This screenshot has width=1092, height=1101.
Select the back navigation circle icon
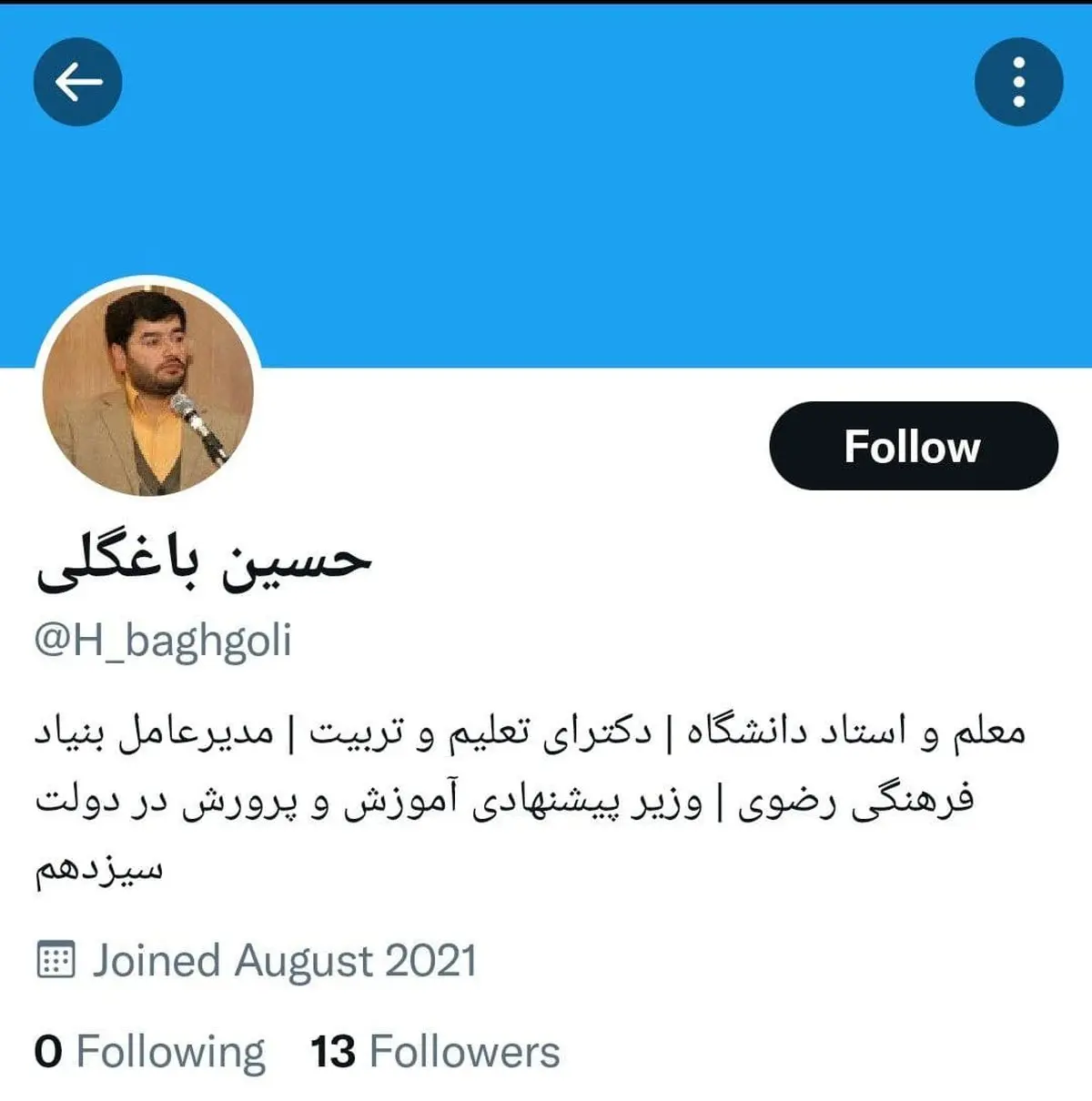77,80
